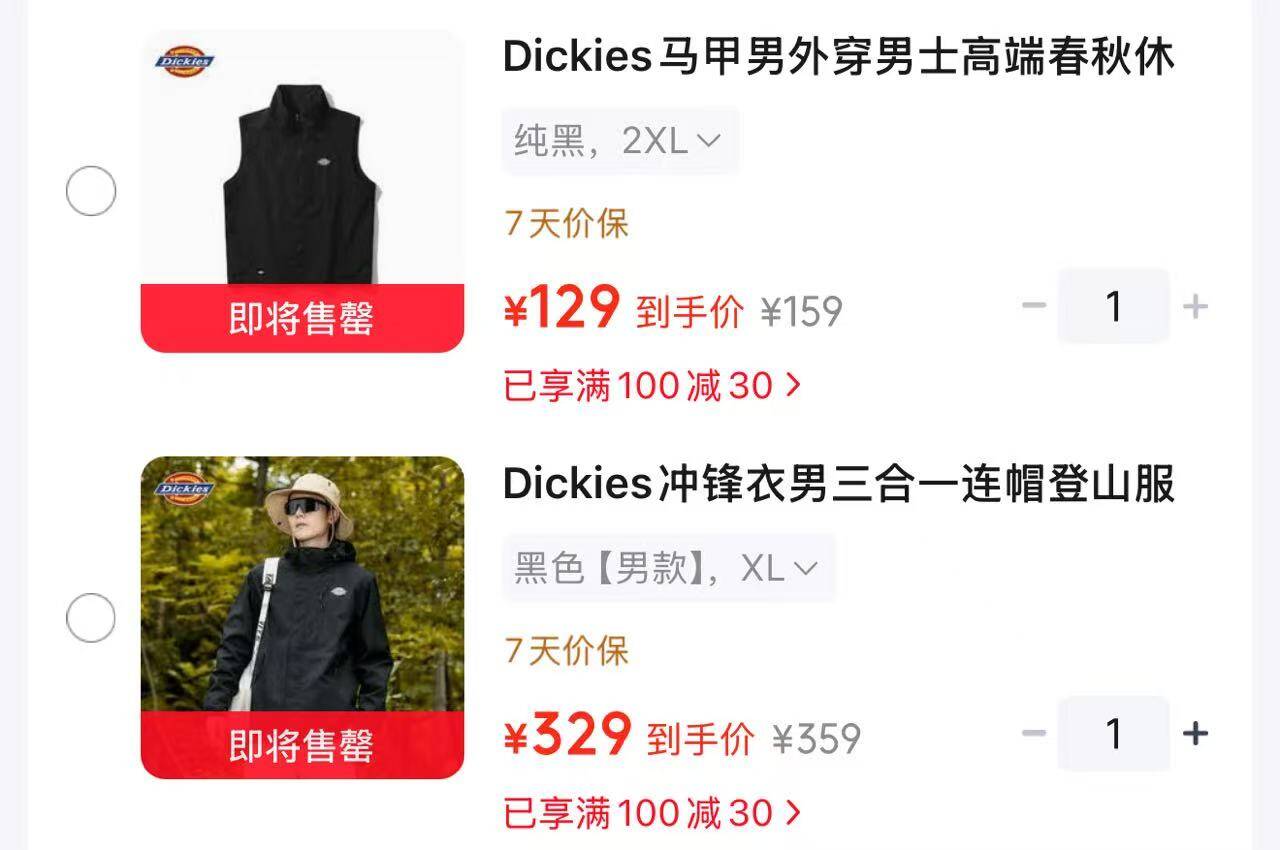
Task: View 已享满100减30 promo under the vest
Action: [652, 385]
